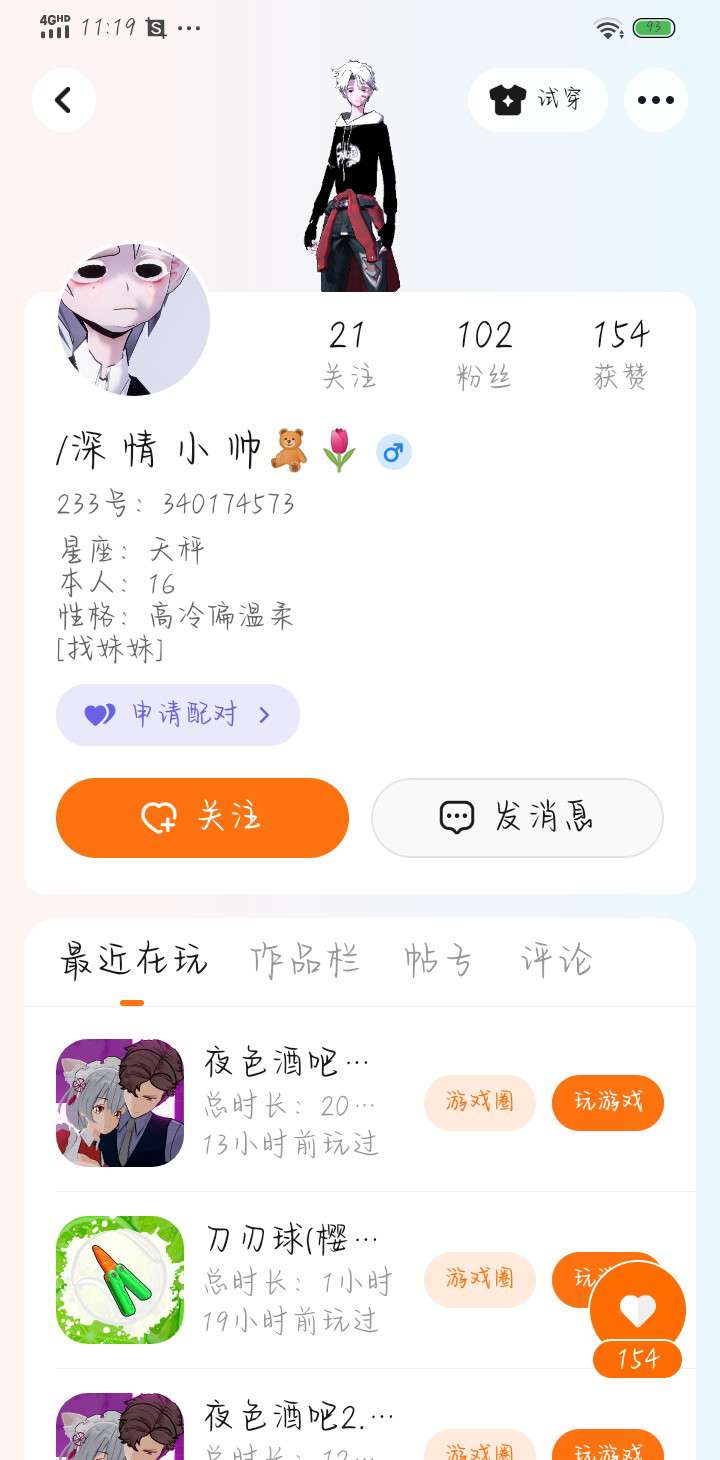
Task: Send a message via 发消息
Action: (517, 817)
